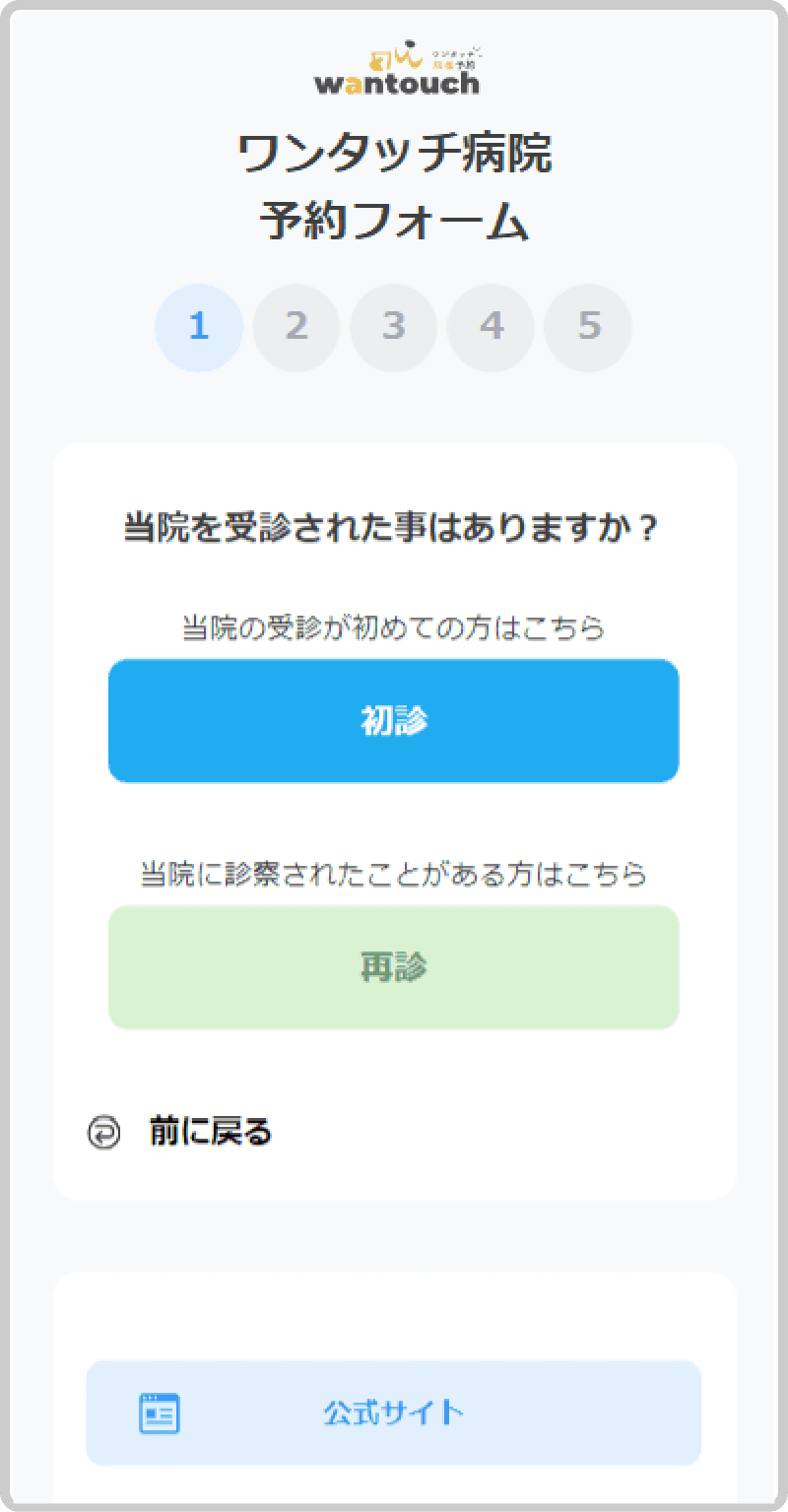Select step indicator 3

(393, 328)
